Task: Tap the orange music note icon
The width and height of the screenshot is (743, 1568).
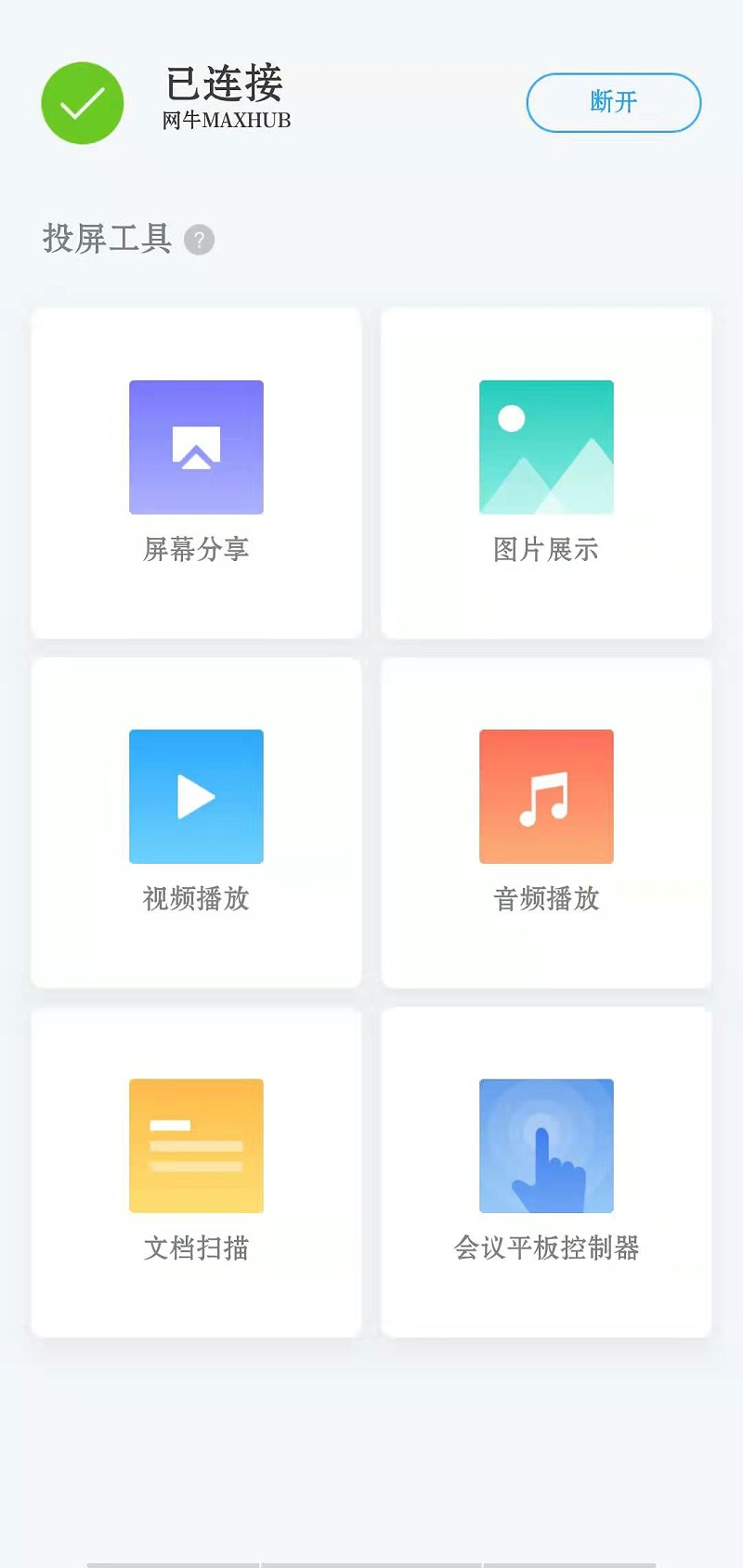Action: click(x=546, y=796)
